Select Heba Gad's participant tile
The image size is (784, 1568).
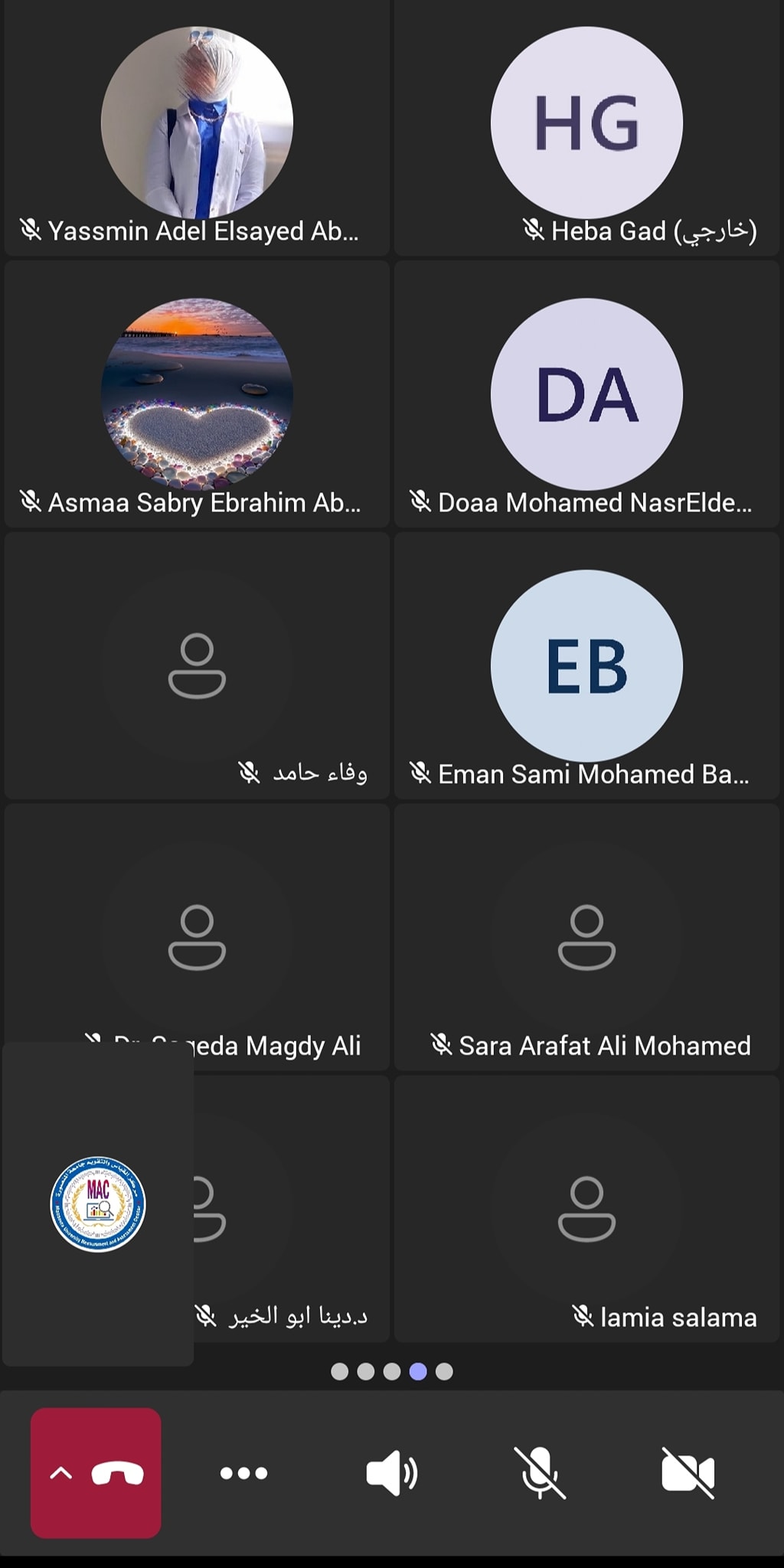click(586, 128)
